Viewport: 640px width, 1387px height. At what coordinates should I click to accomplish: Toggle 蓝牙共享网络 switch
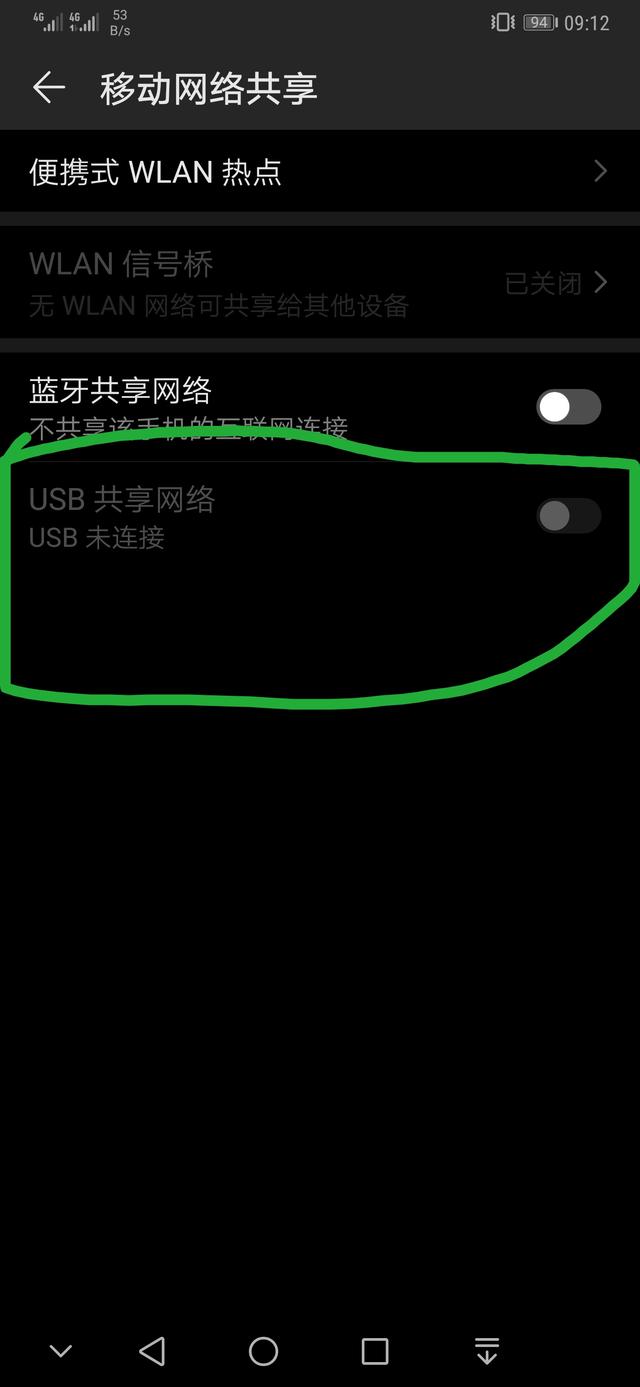tap(568, 407)
